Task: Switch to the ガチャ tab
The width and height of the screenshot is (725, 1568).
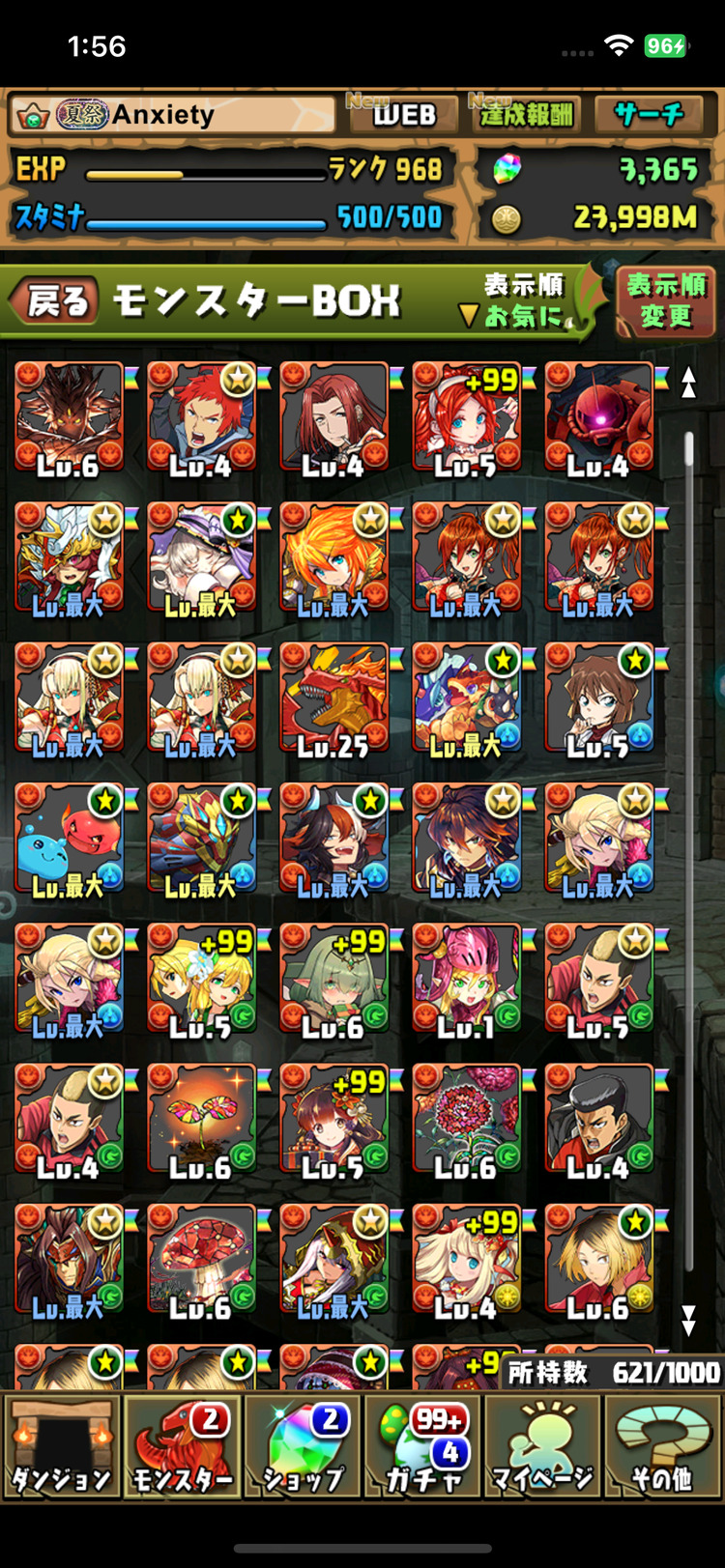Action: 423,1446
